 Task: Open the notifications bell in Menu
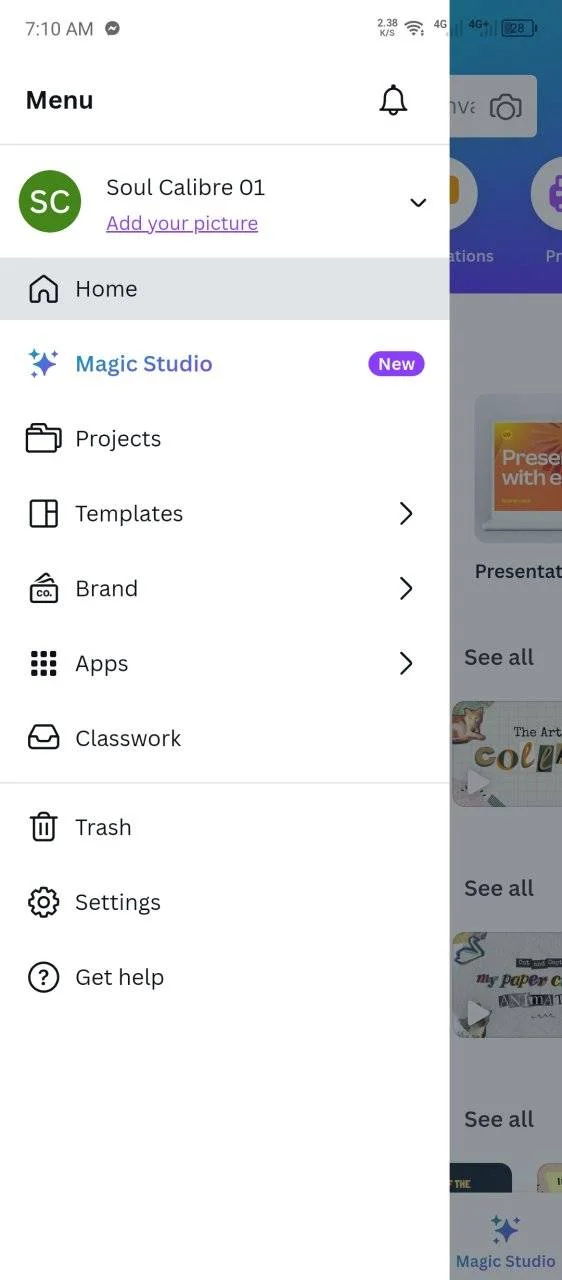click(x=393, y=100)
